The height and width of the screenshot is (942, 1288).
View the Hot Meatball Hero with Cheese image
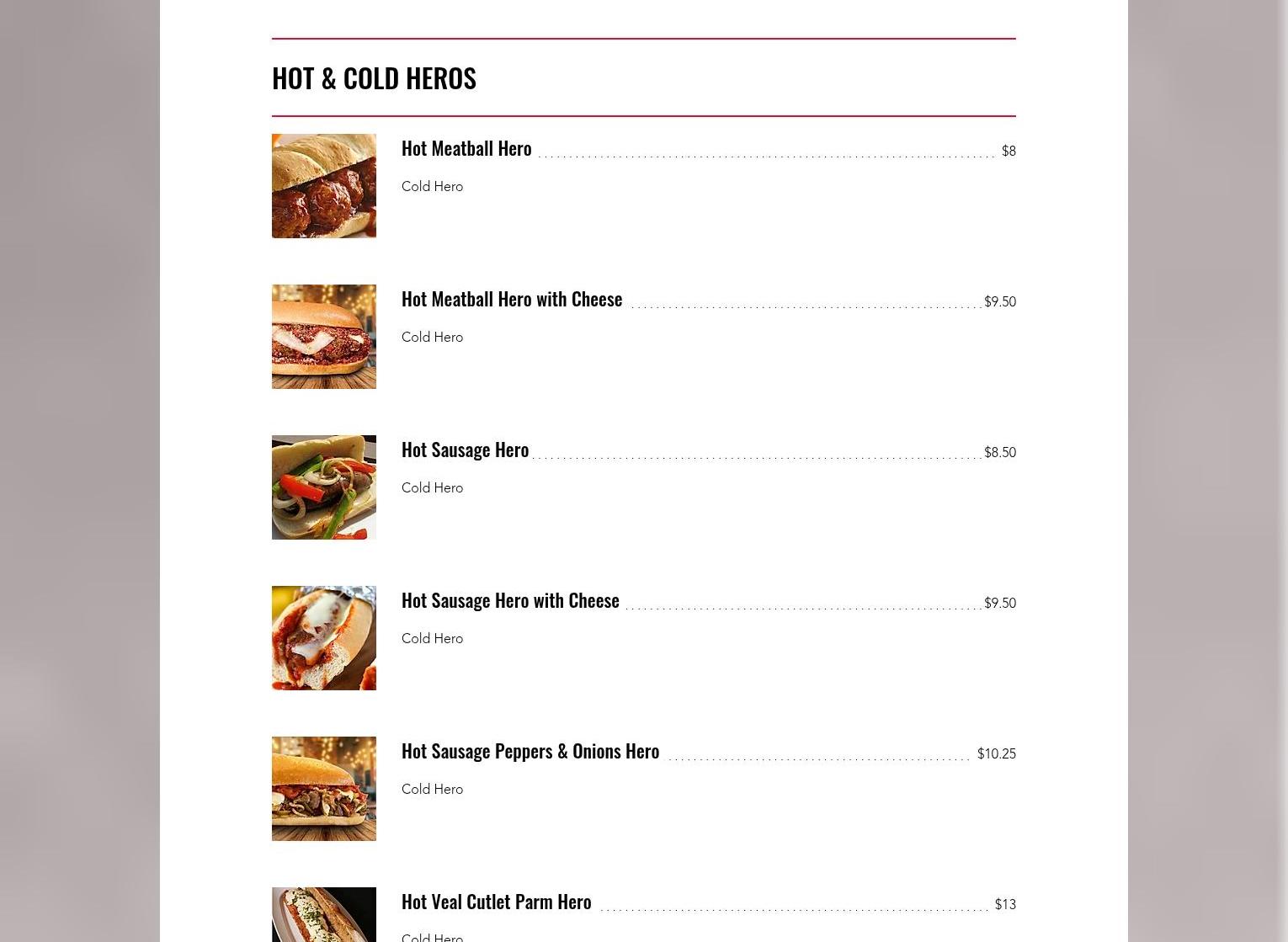click(323, 337)
